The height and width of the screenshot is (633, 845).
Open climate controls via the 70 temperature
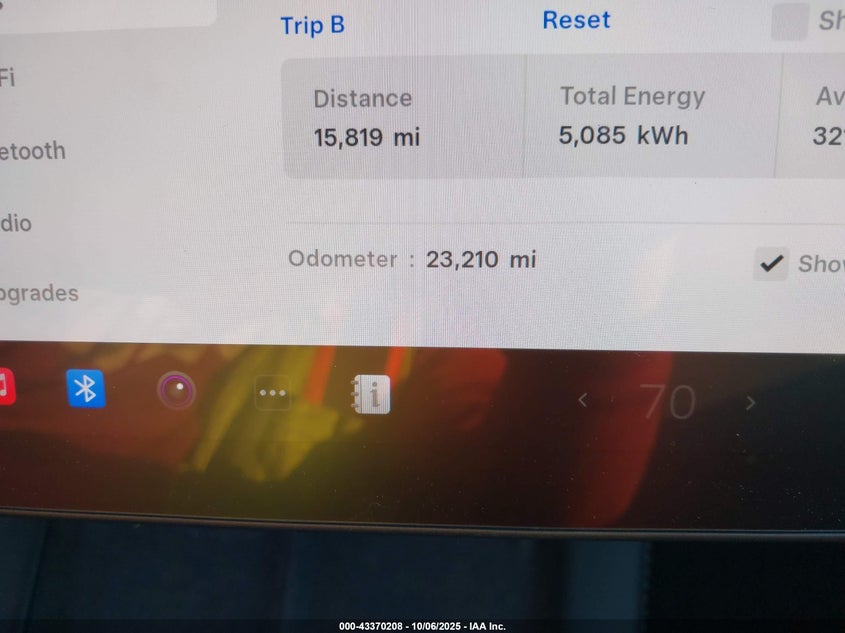point(667,402)
